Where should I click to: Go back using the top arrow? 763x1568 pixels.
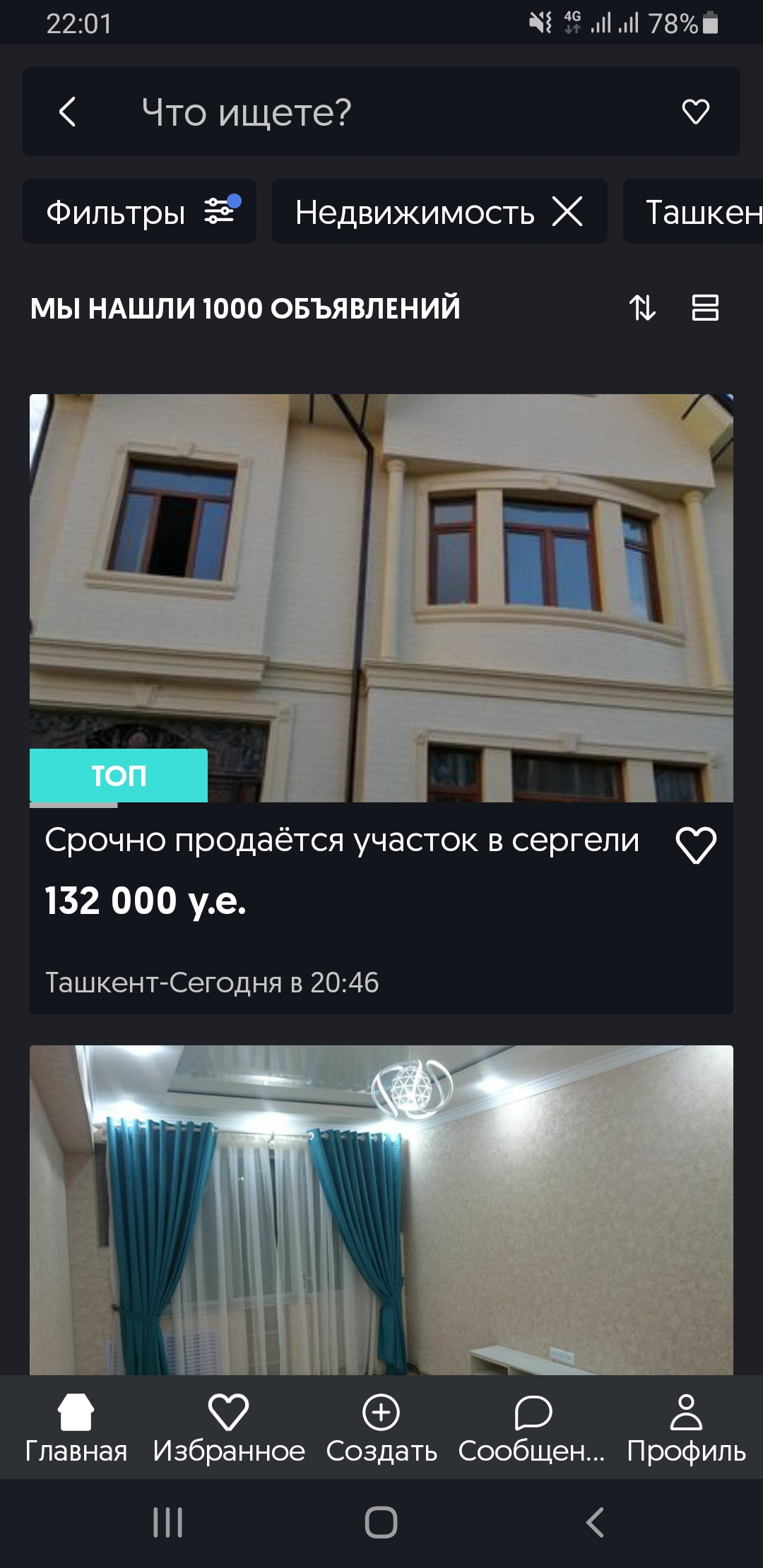[x=67, y=112]
